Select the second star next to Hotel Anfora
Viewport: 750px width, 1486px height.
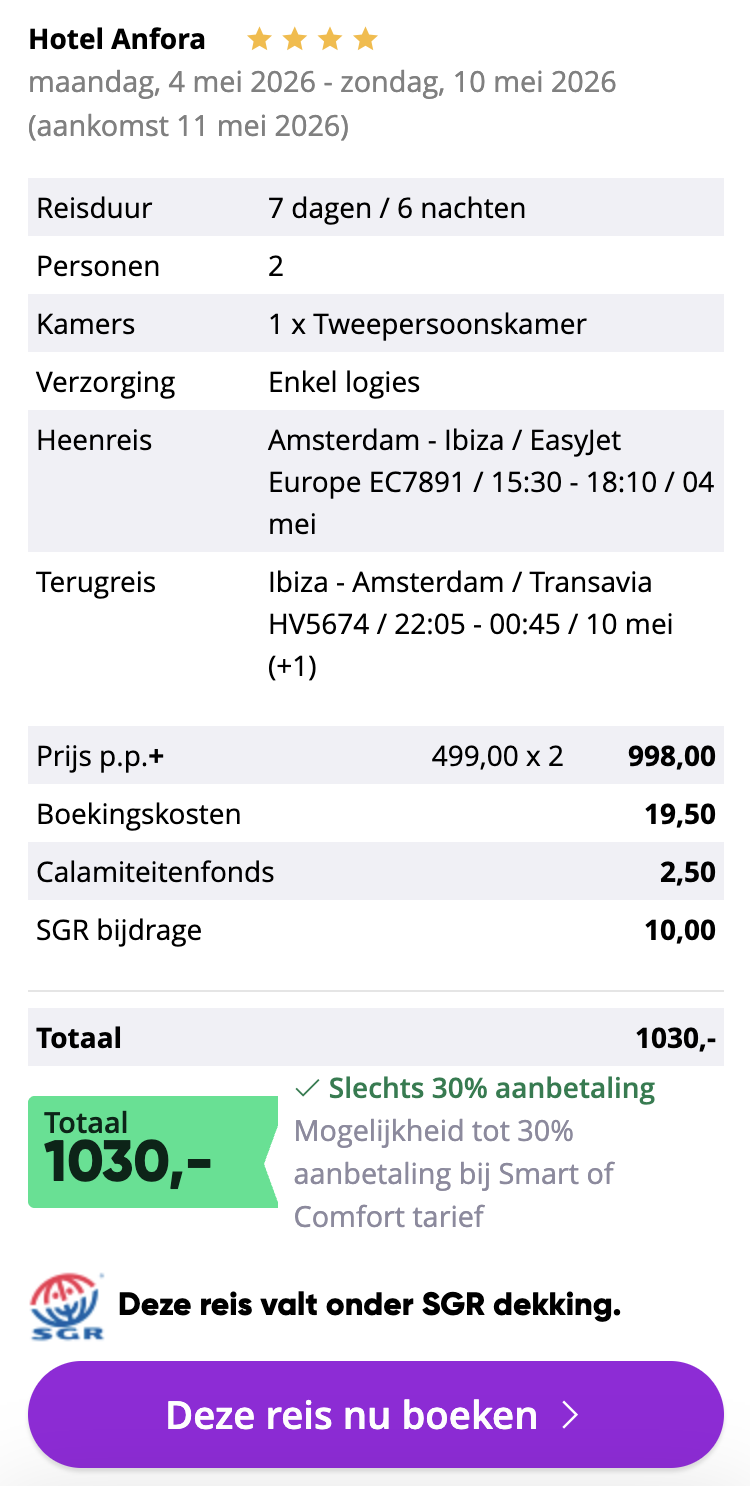pos(296,38)
